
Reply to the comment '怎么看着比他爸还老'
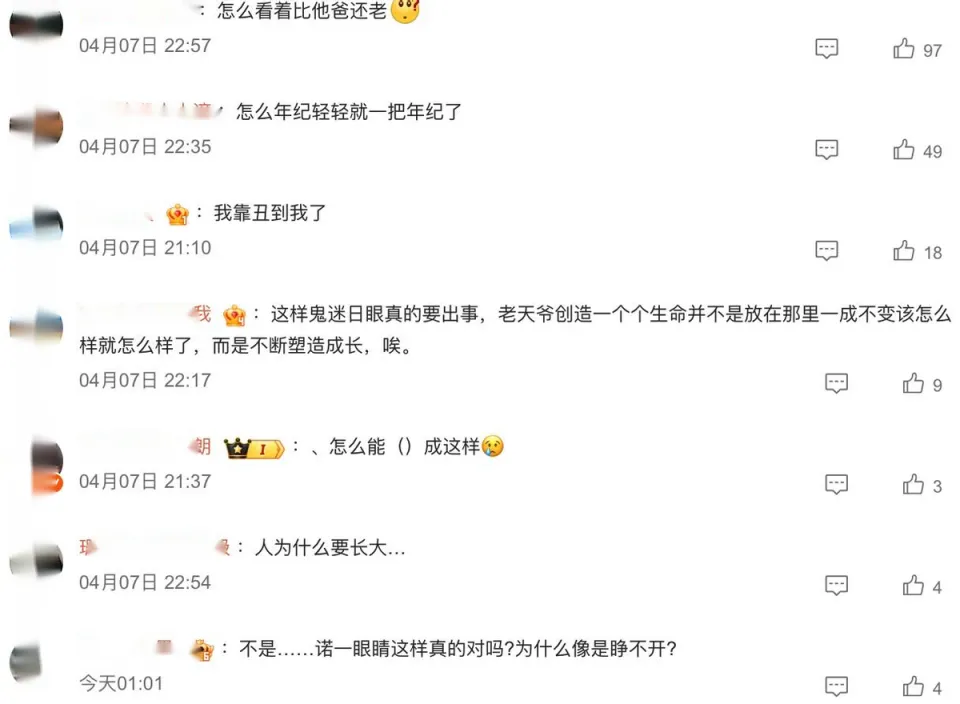click(826, 49)
